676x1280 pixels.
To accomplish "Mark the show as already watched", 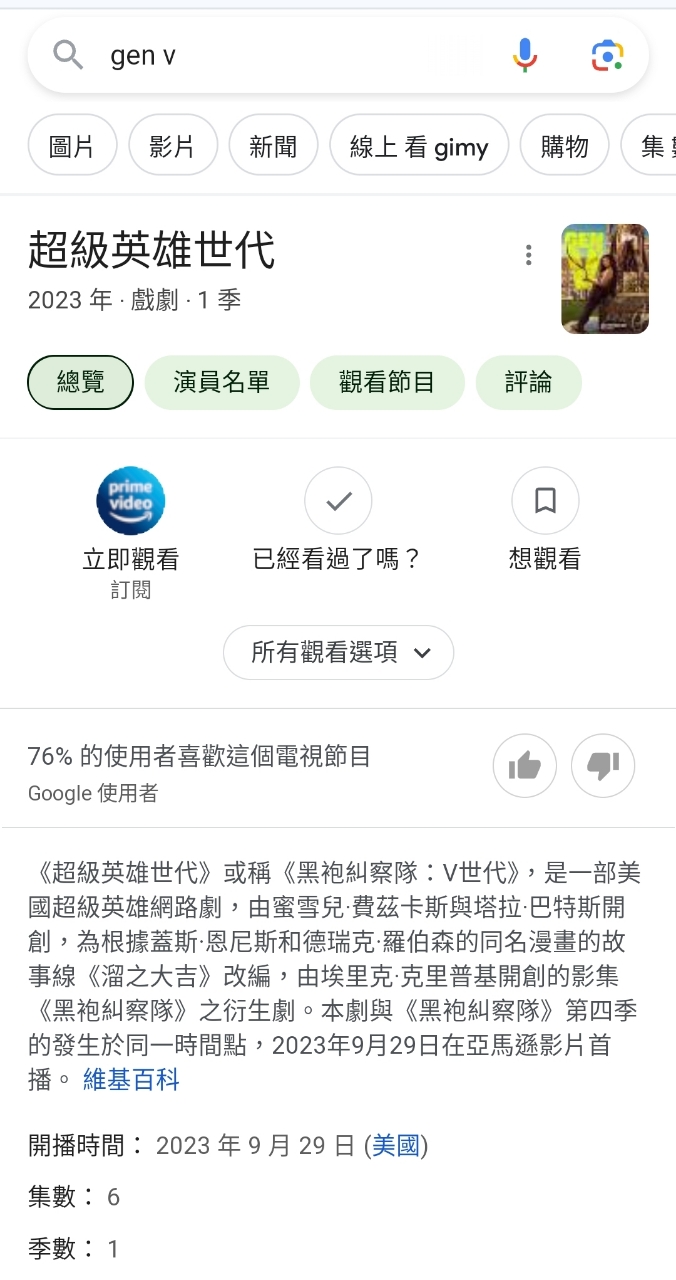I will (338, 500).
